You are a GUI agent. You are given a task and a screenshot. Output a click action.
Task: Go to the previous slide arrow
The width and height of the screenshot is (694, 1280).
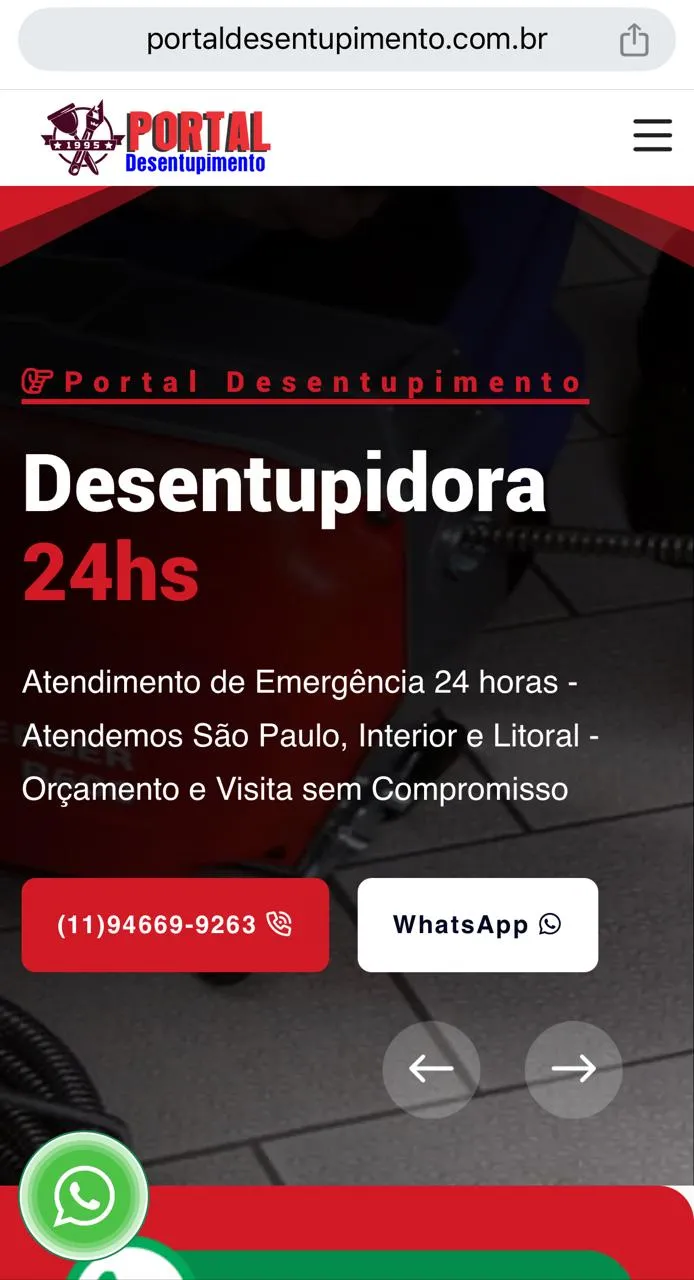tap(431, 1069)
